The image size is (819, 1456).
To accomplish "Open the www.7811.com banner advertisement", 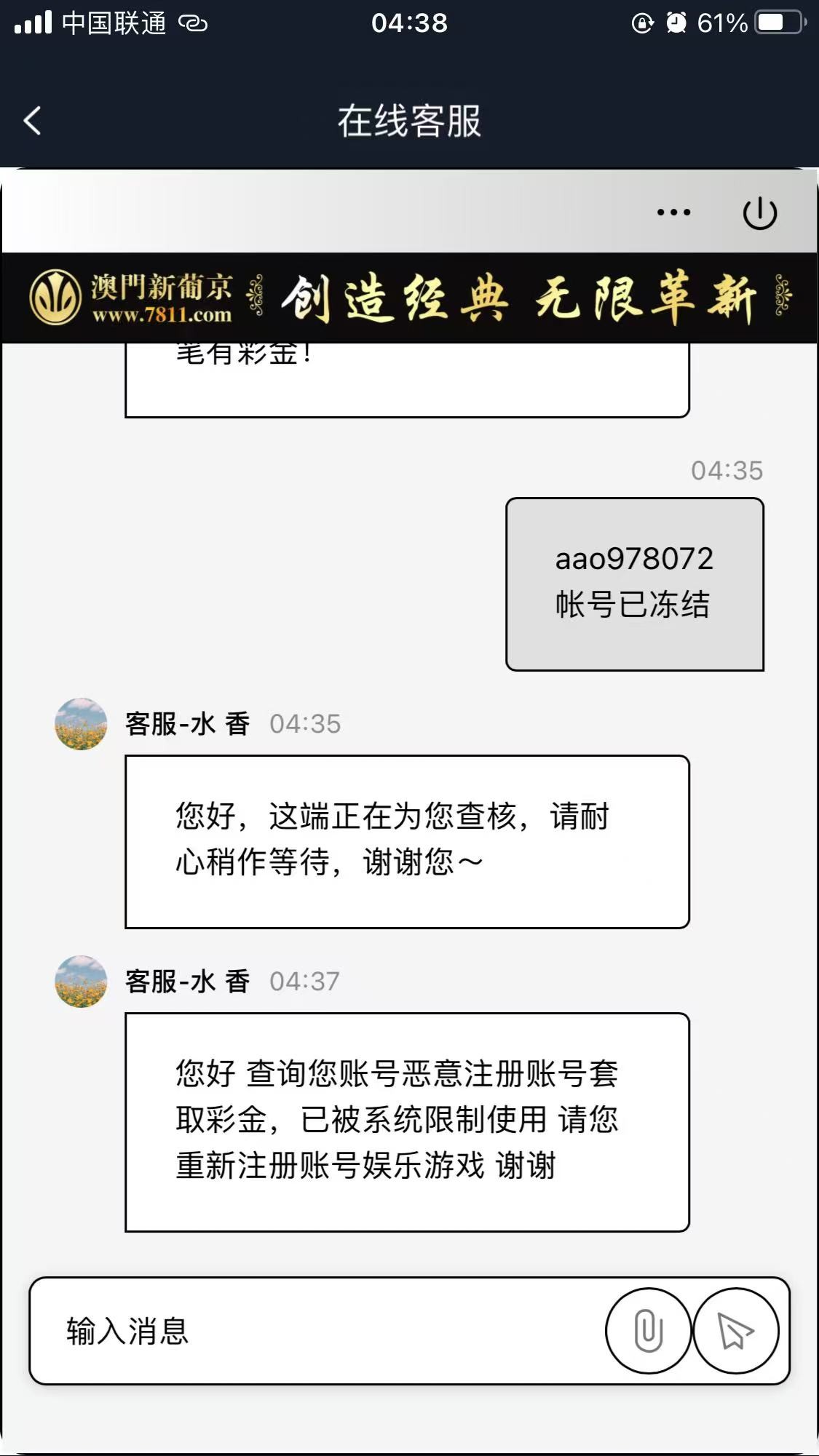I will pos(409,298).
